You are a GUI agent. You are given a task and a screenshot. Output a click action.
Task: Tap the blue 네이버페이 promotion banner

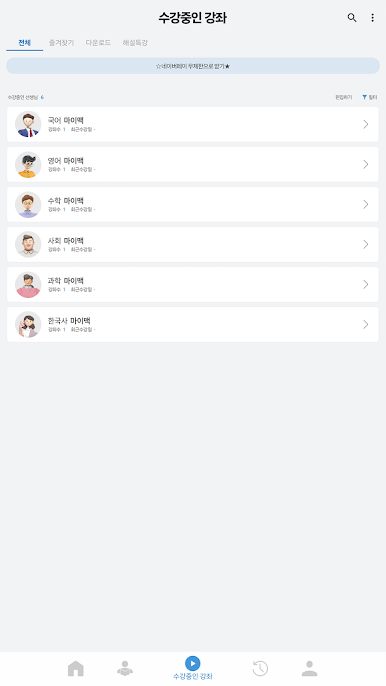[x=193, y=66]
